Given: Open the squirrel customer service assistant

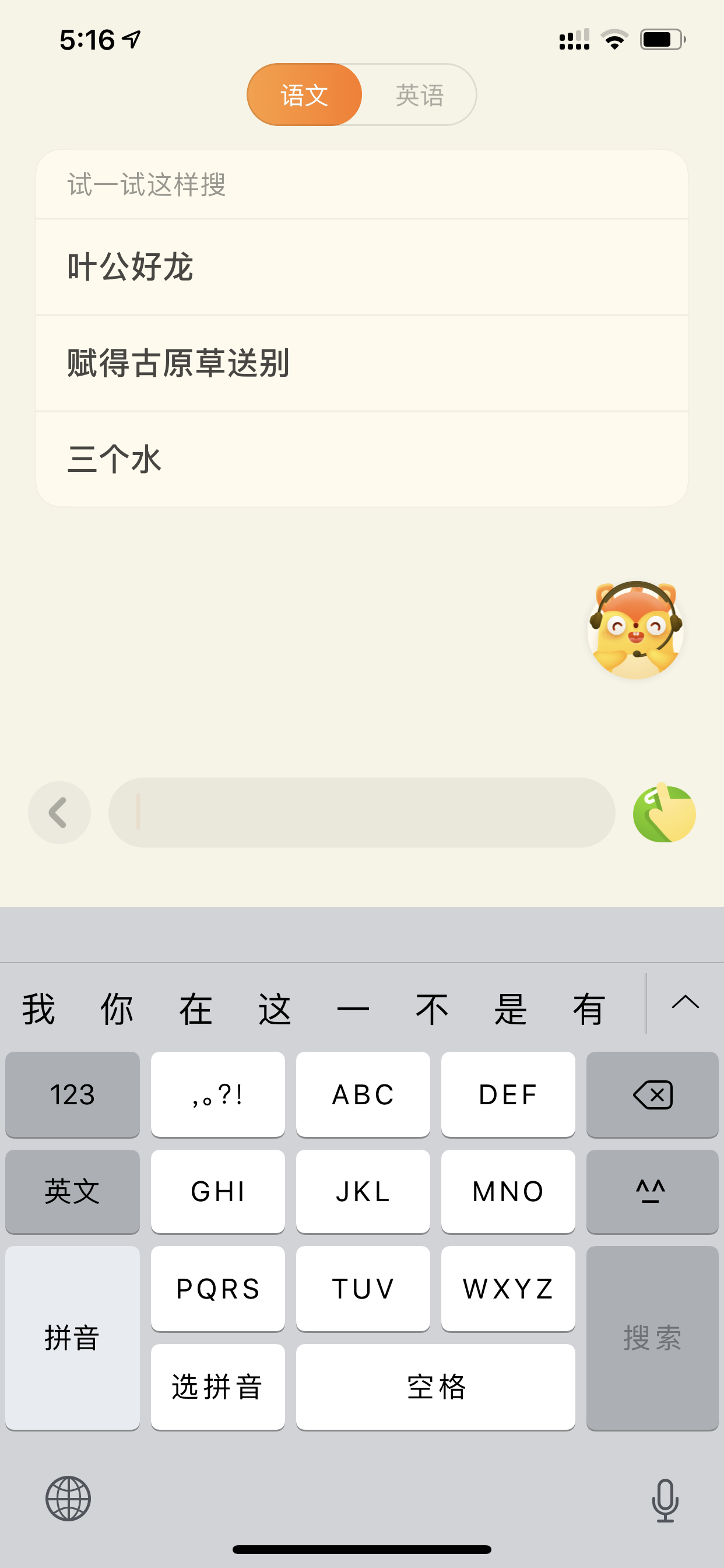Looking at the screenshot, I should 635,630.
